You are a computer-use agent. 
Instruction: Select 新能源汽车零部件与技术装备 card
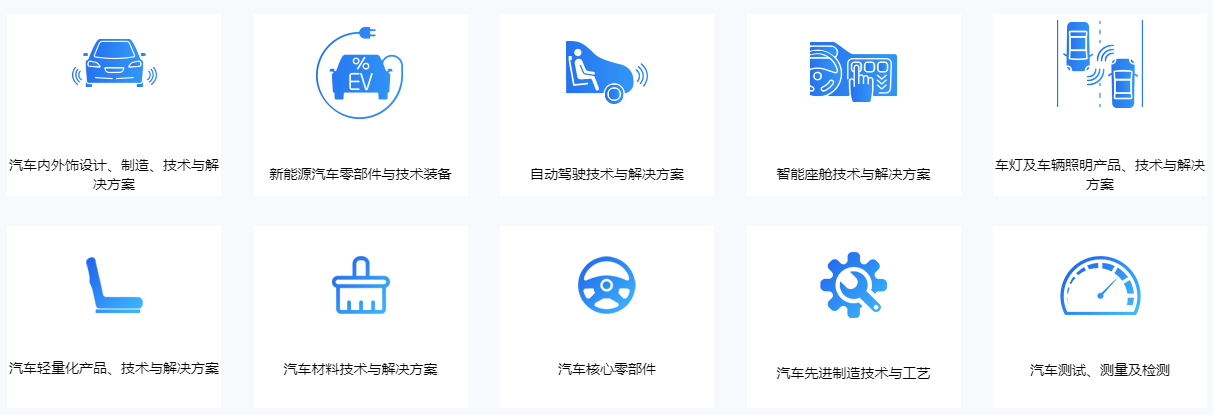(360, 105)
